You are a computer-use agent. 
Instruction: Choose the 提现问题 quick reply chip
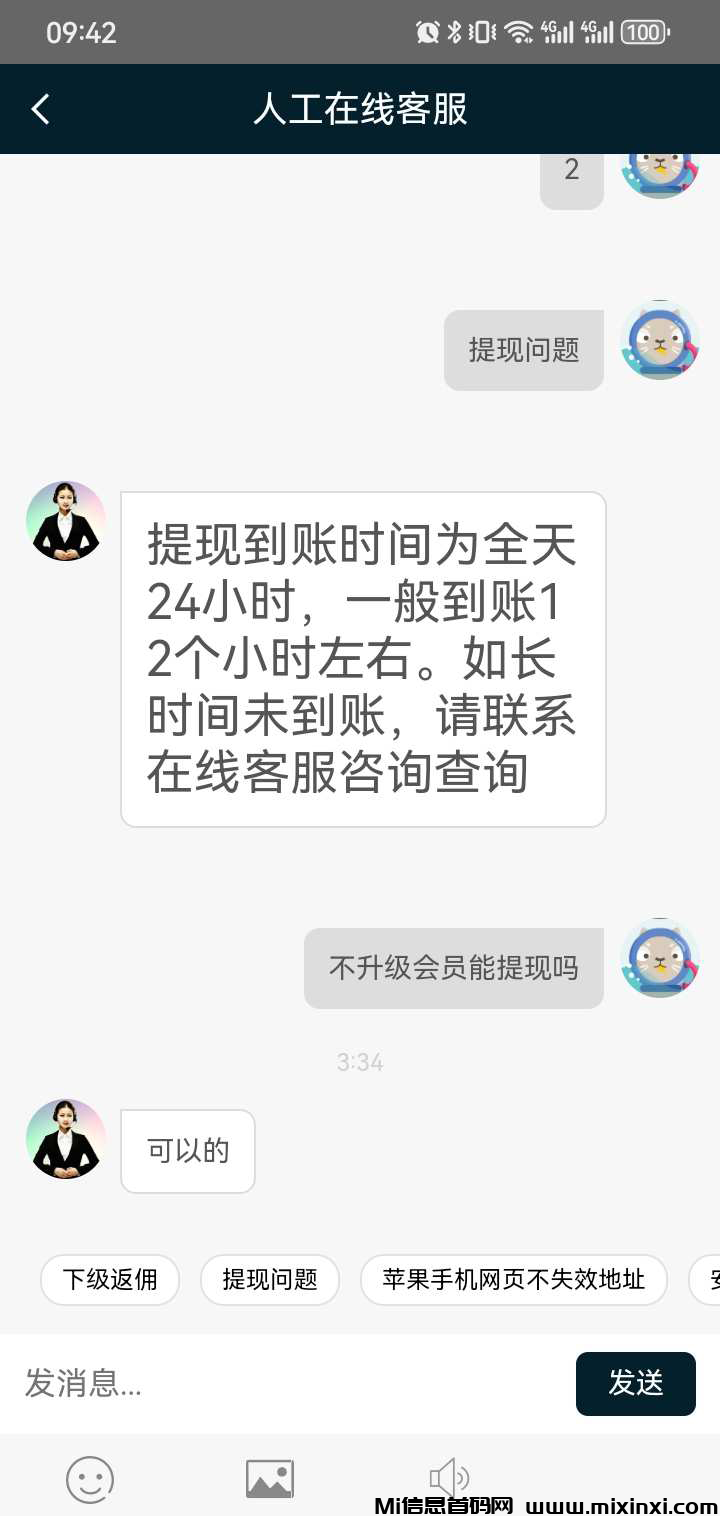(x=270, y=1280)
